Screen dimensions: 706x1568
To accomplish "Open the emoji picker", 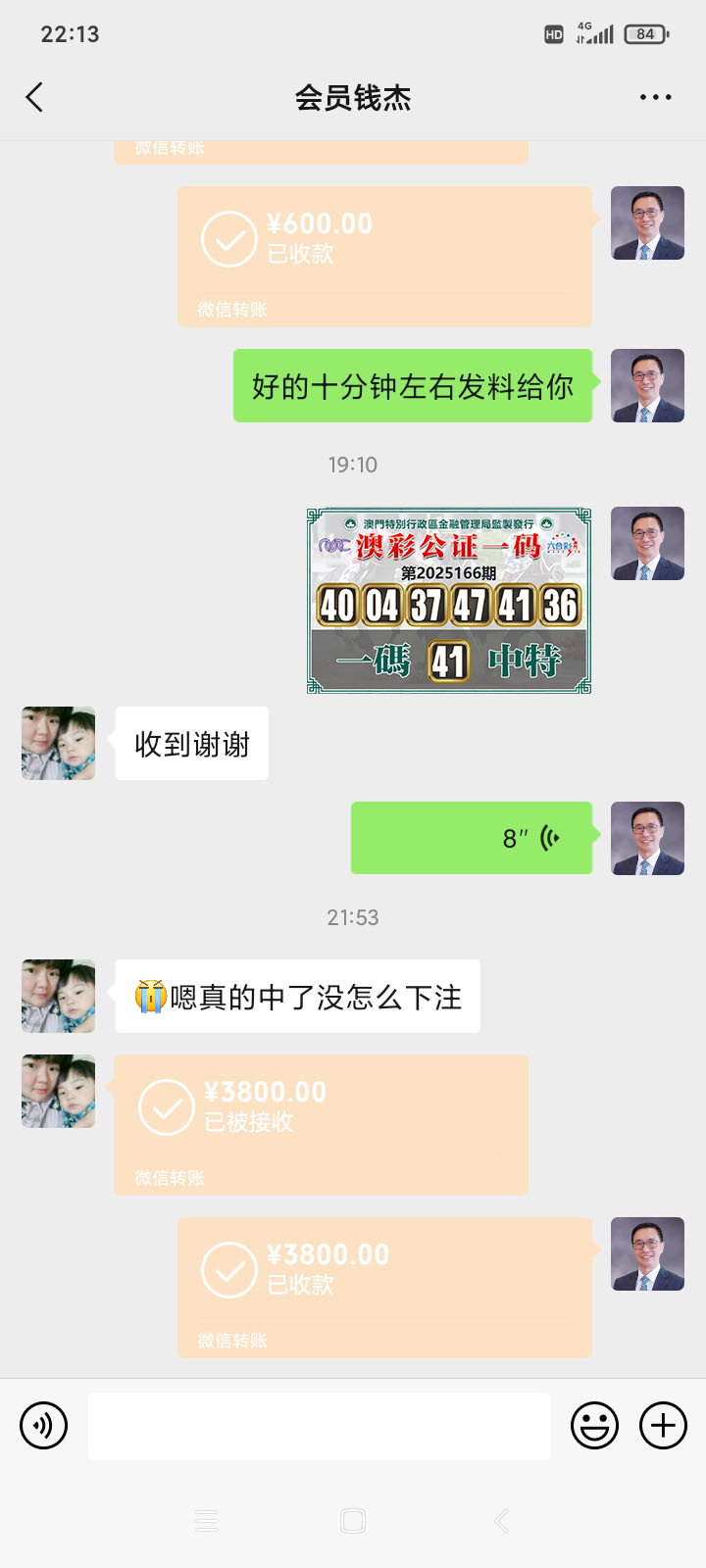I will (x=595, y=1425).
